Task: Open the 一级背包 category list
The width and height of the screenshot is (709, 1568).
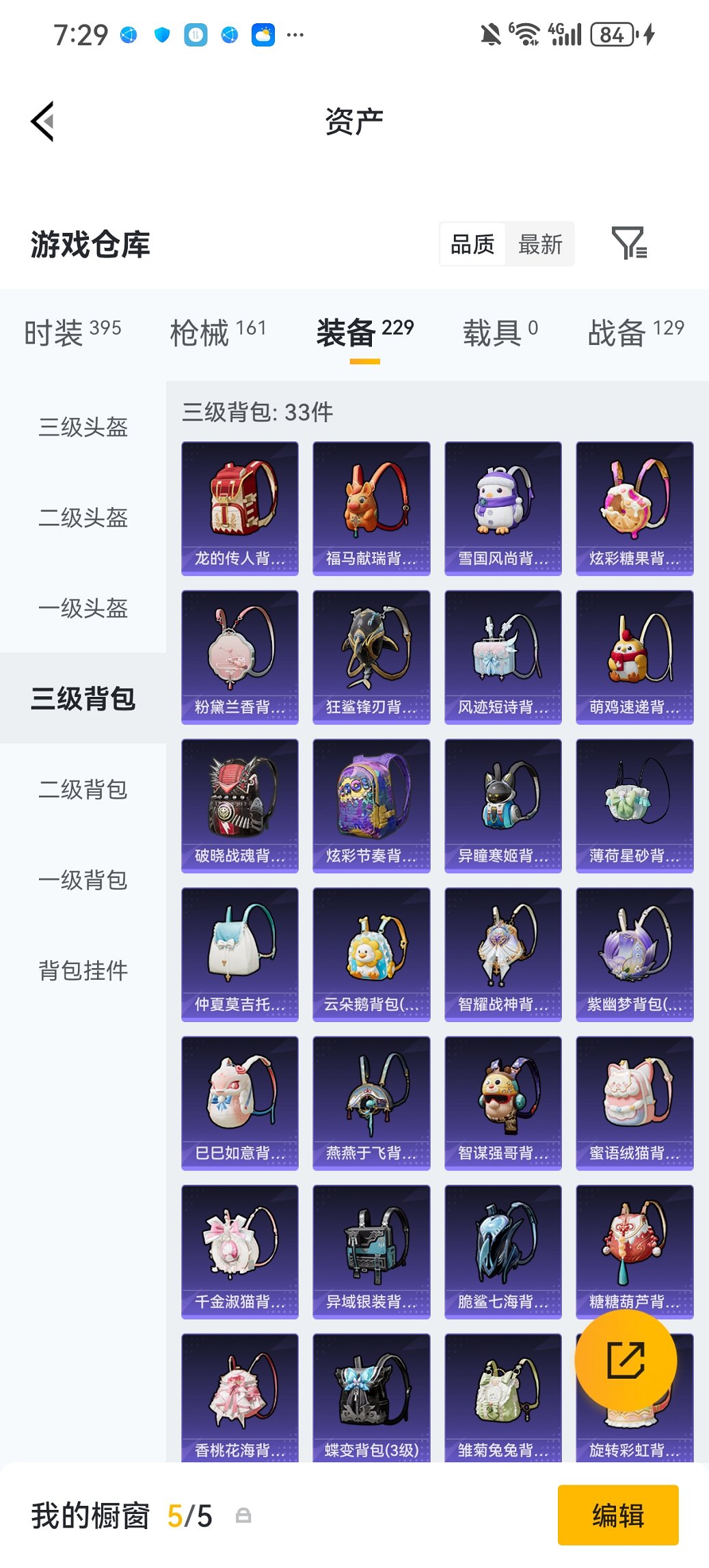Action: pyautogui.click(x=82, y=880)
